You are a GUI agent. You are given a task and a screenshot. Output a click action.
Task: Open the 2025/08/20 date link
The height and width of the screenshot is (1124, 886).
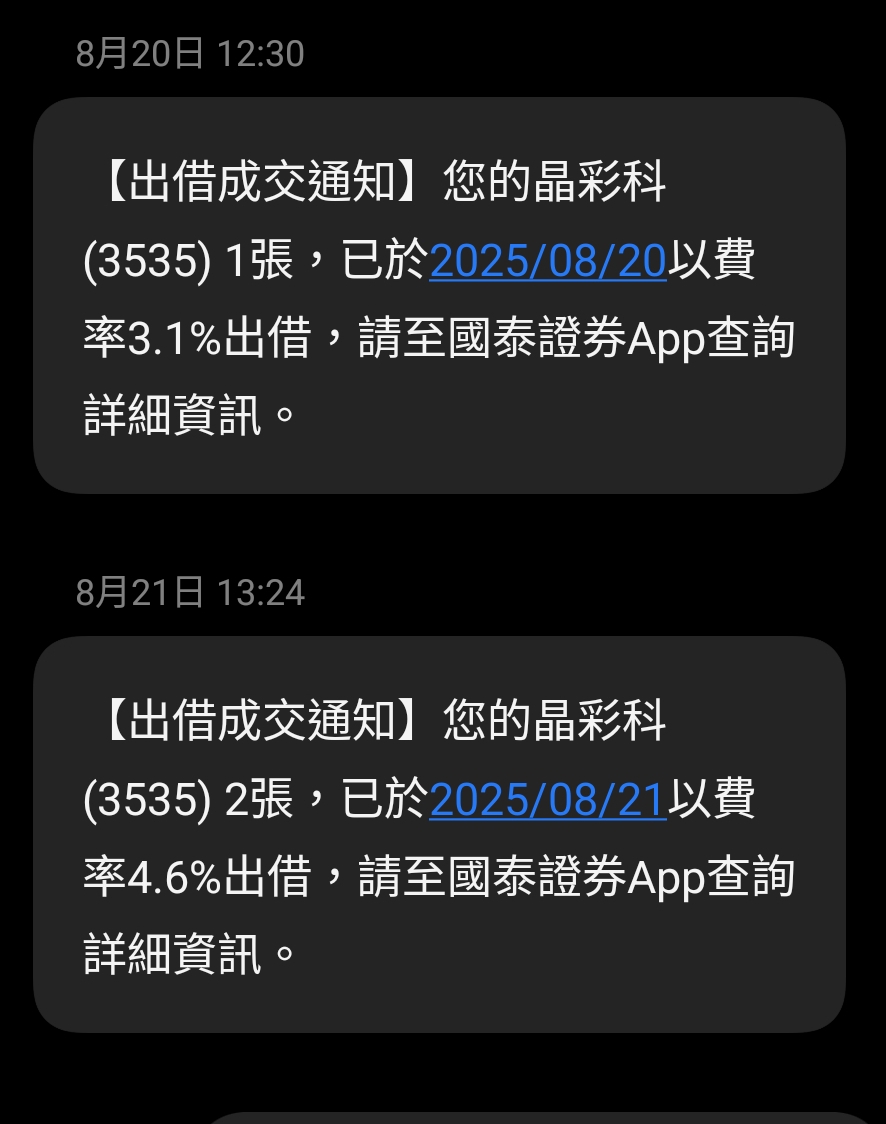(x=548, y=261)
